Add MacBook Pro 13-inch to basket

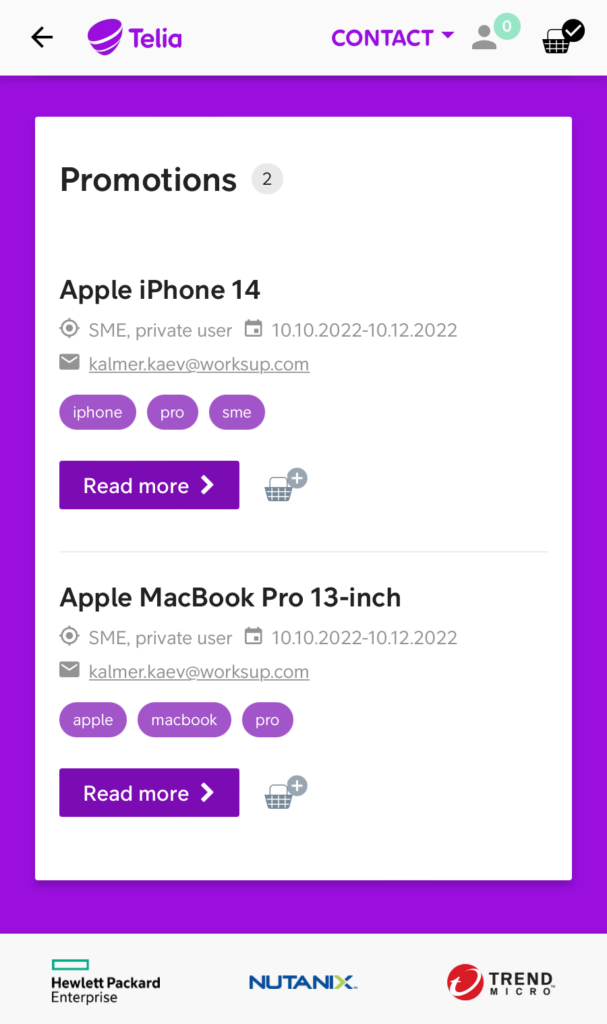pyautogui.click(x=285, y=793)
